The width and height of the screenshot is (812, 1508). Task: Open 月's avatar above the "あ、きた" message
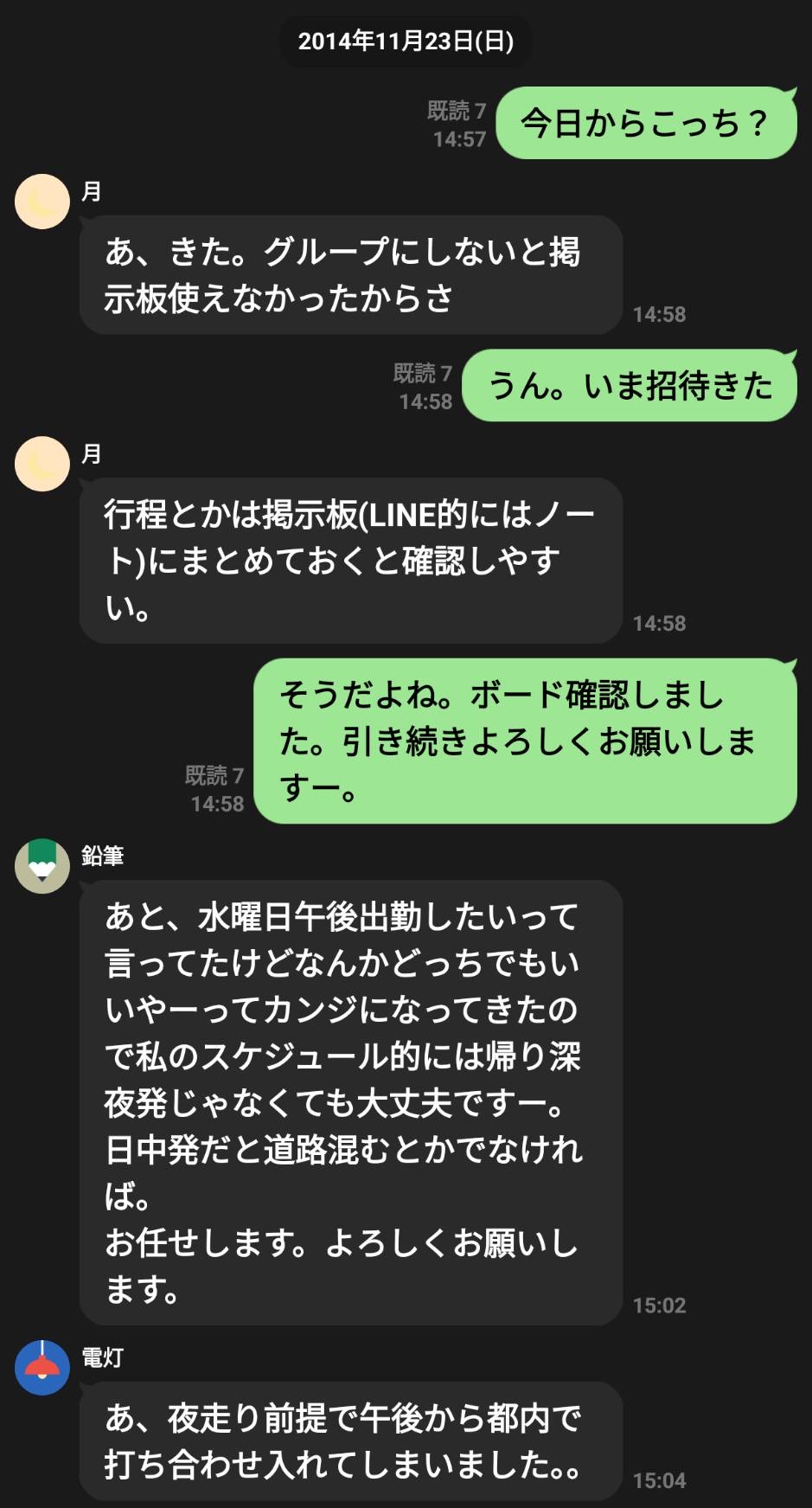click(42, 202)
